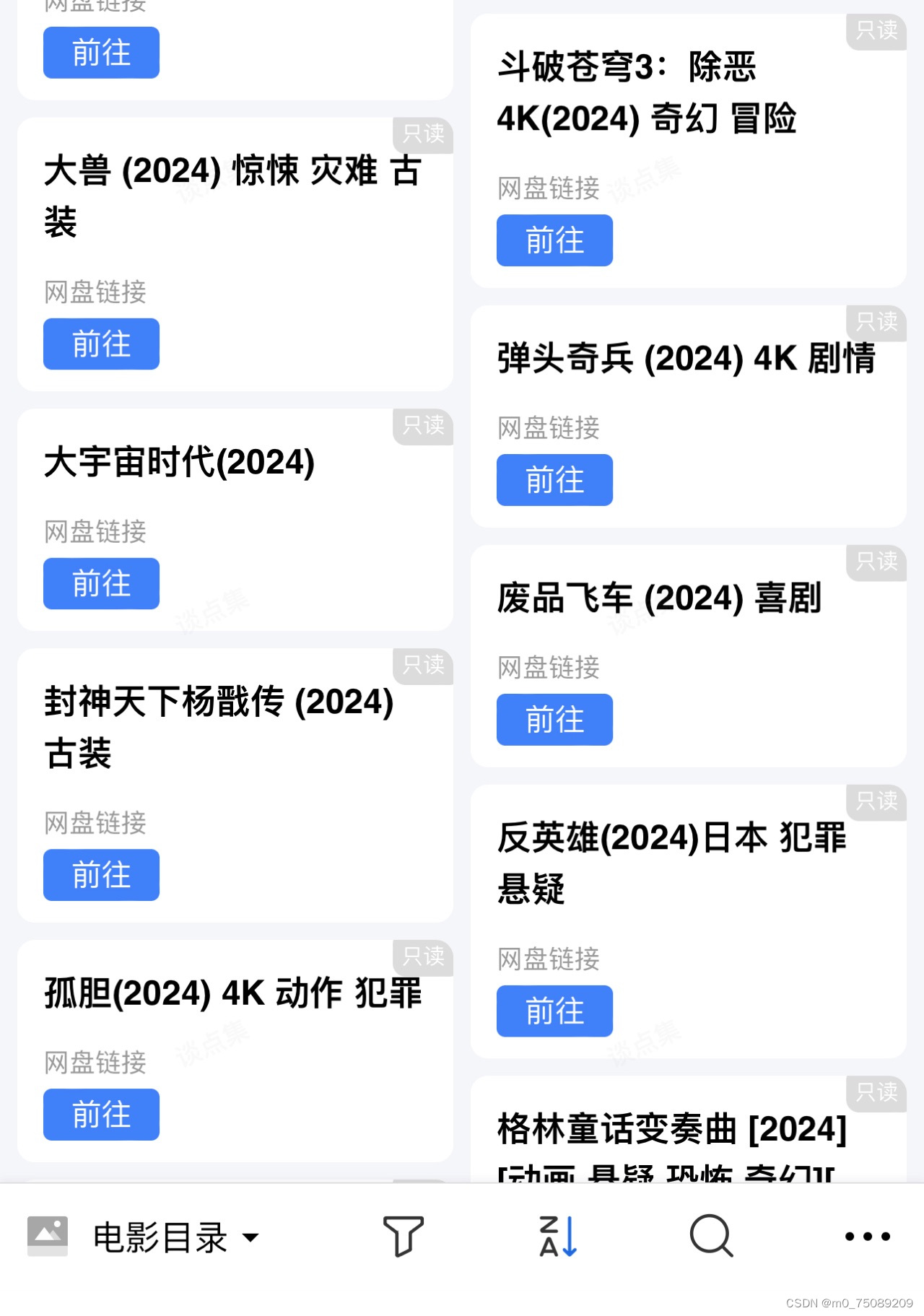Viewport: 924px width, 1316px height.
Task: Tap 前往 under 斗破苍穹3：除恶
Action: pos(554,240)
